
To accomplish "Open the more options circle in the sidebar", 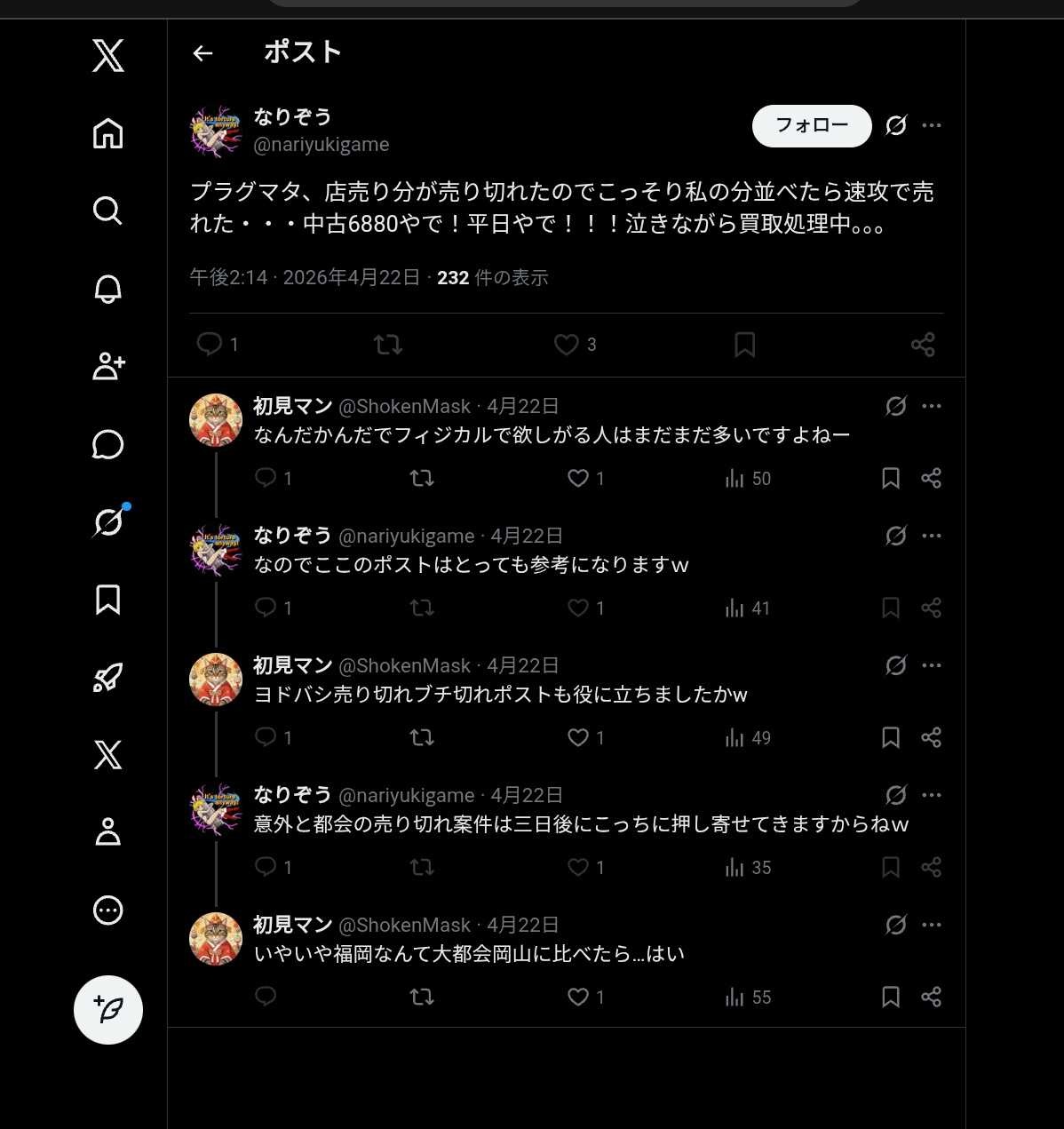I will [x=108, y=910].
